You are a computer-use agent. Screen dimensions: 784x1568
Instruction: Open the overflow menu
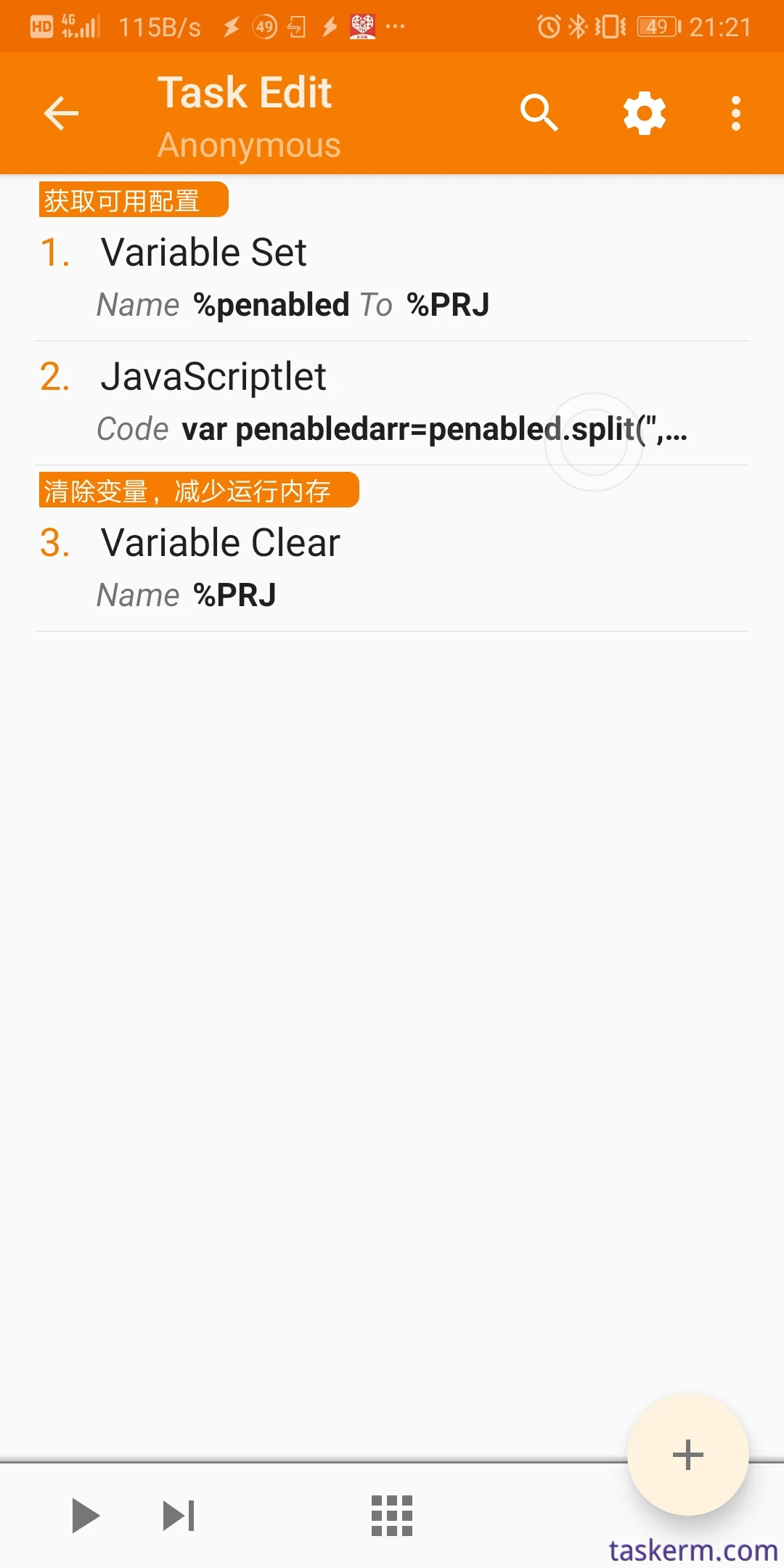(x=735, y=113)
